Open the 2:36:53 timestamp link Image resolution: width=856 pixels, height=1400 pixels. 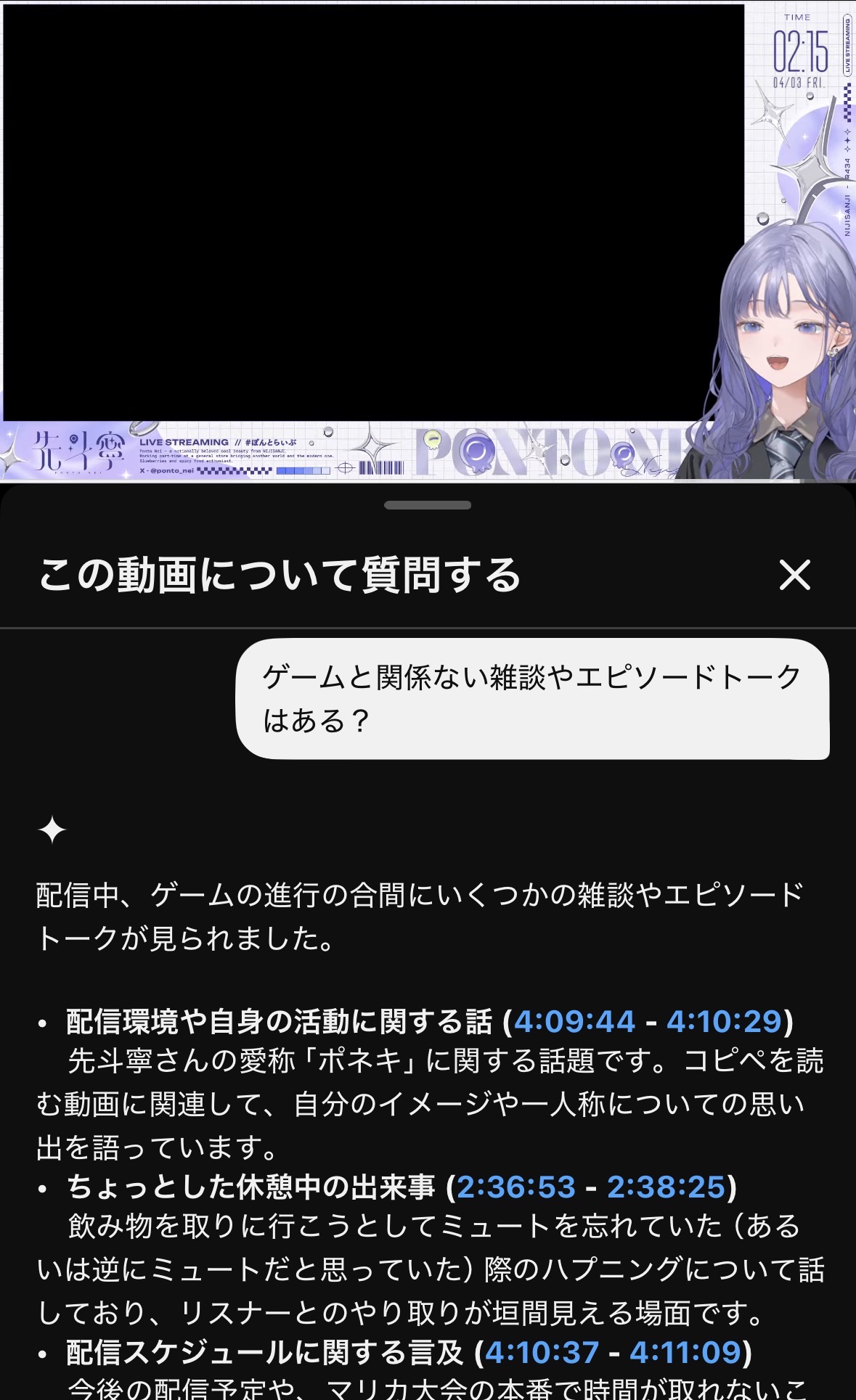pos(516,1187)
